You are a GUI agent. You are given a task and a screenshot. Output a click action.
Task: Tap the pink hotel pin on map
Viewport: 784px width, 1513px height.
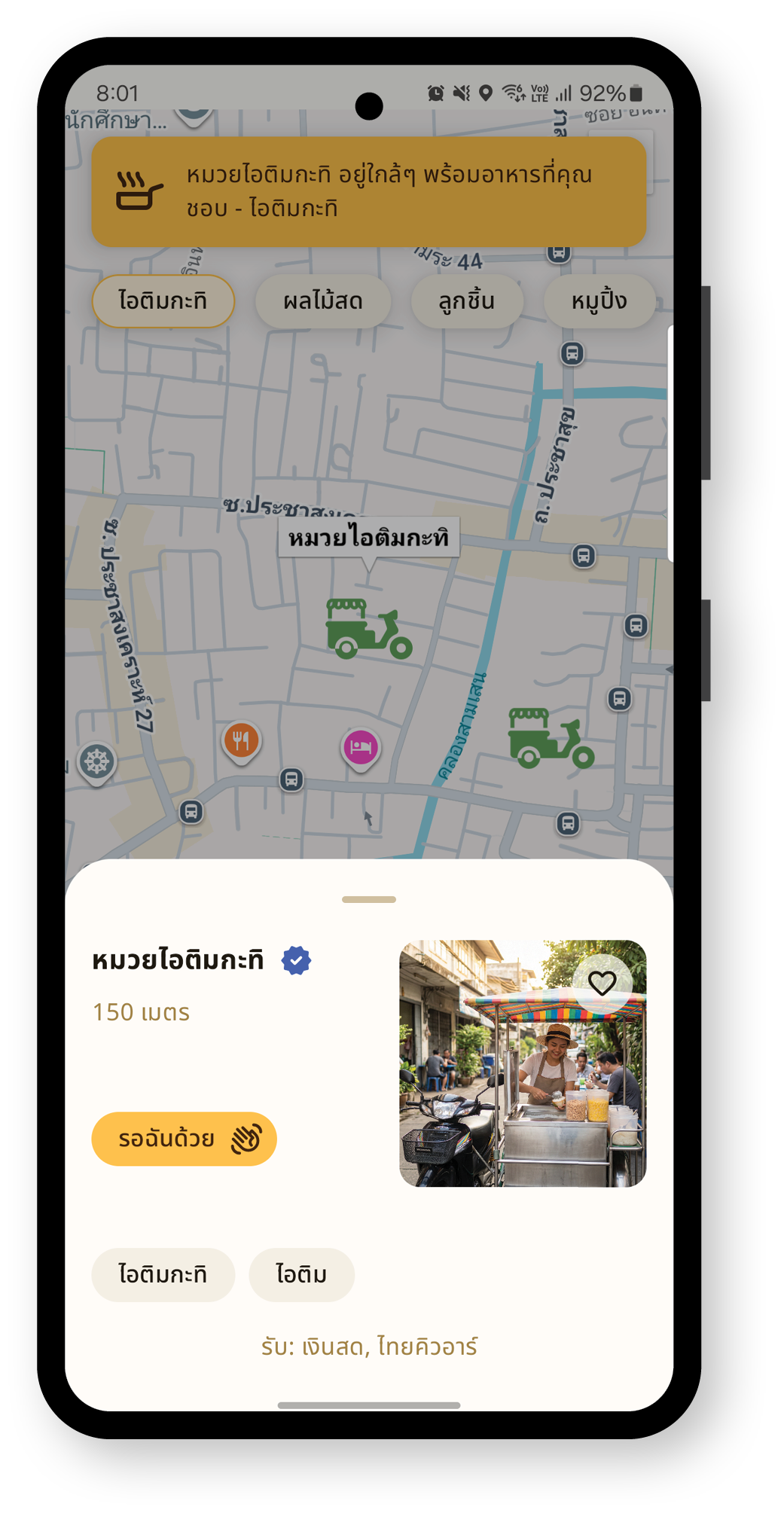(361, 748)
